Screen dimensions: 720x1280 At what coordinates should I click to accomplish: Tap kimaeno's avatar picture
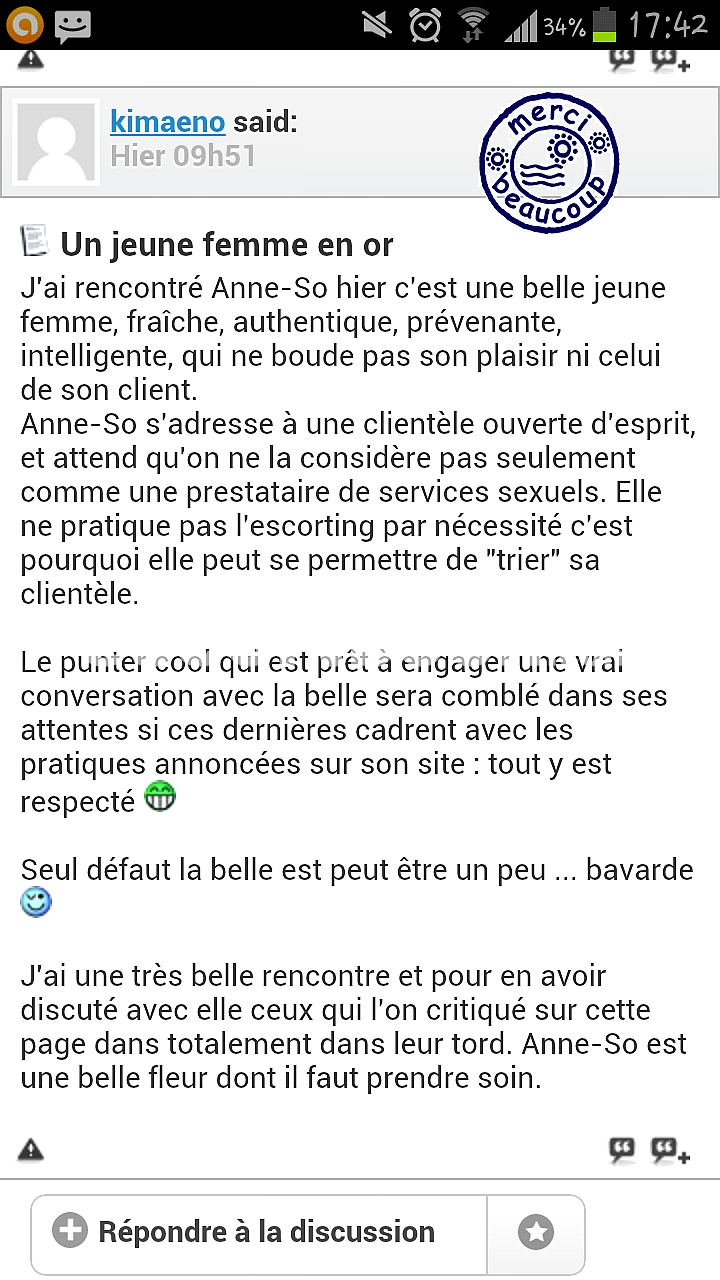55,142
